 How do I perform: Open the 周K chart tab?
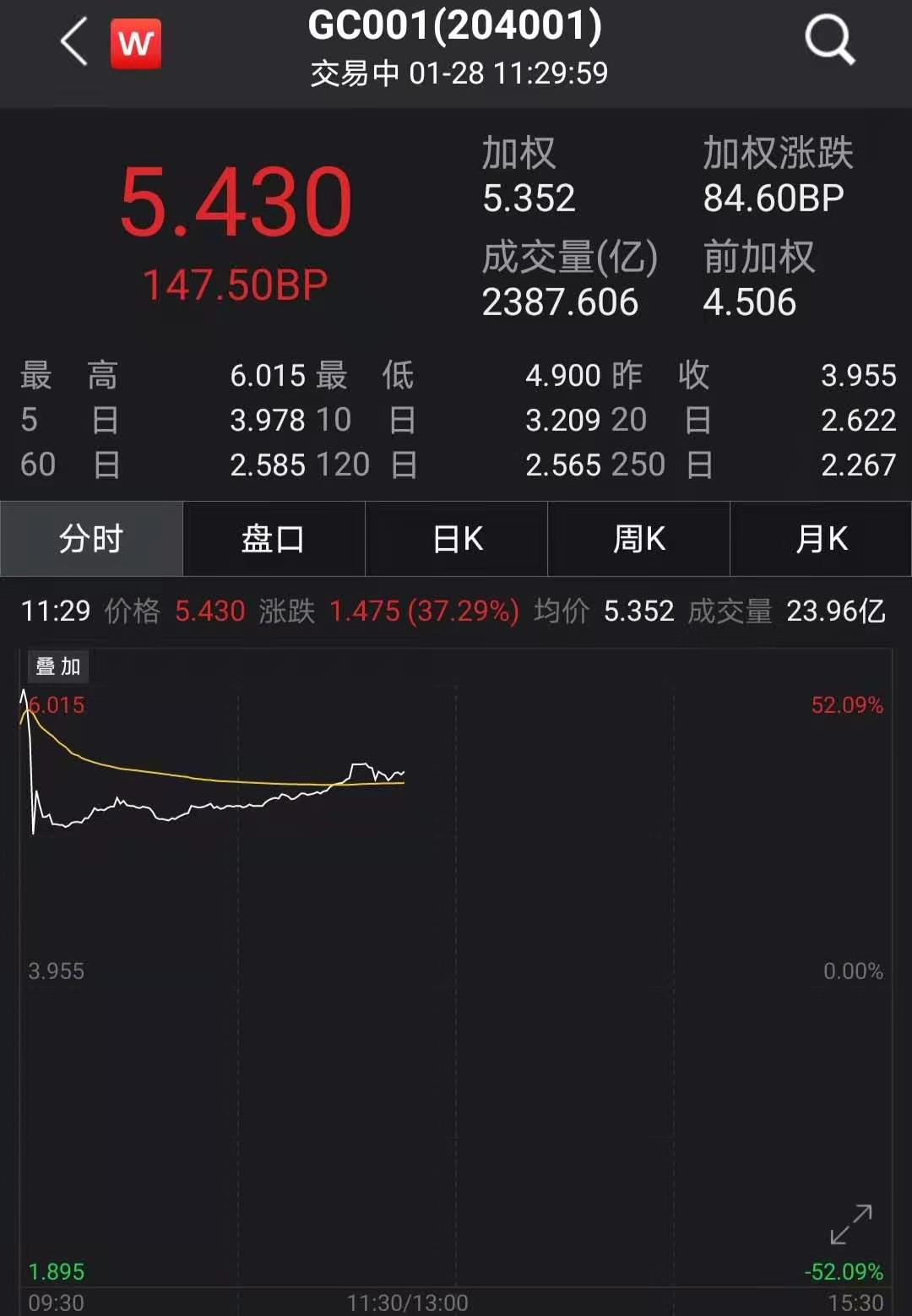tap(638, 539)
